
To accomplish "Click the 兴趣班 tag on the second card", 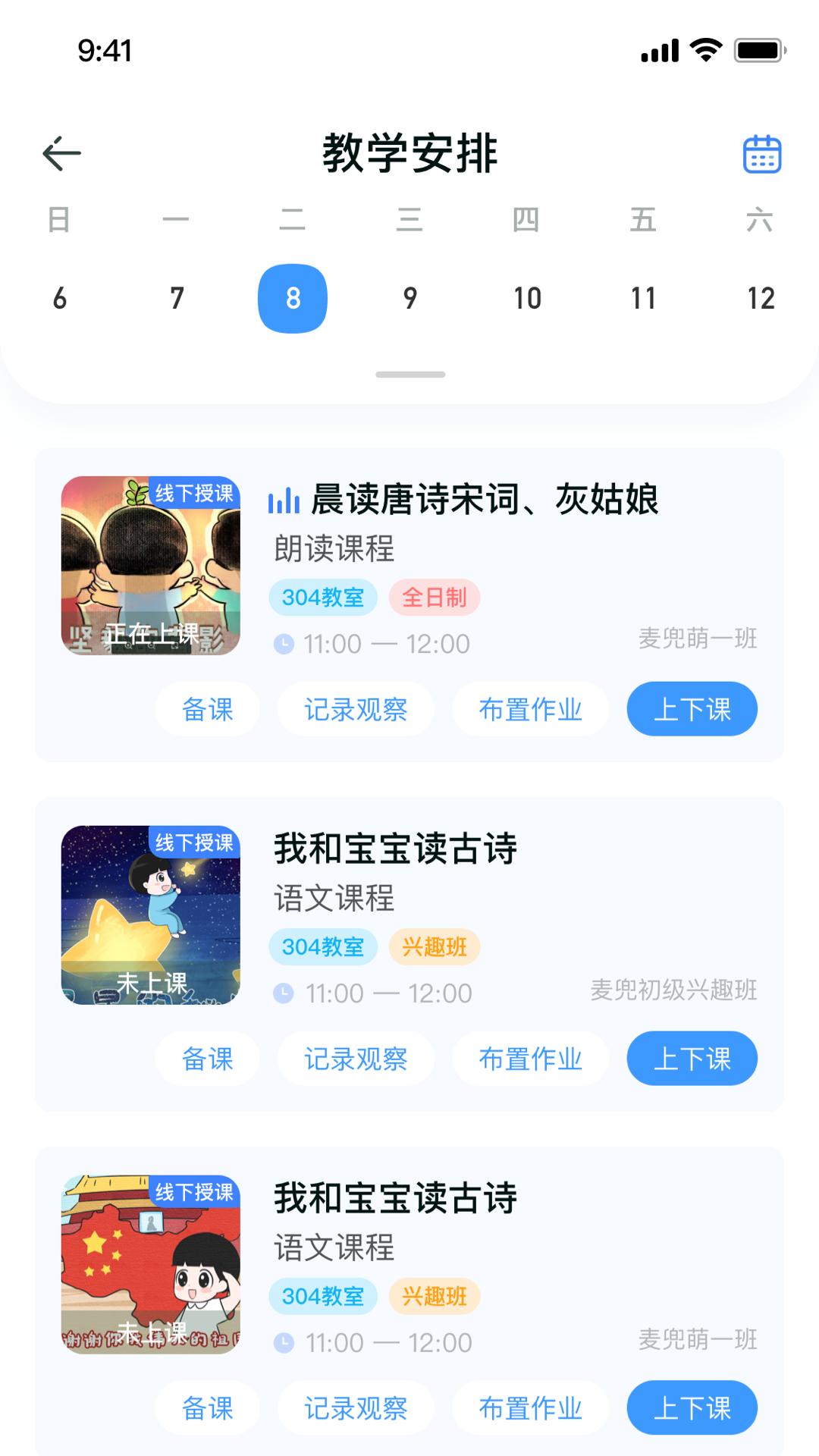I will coord(433,946).
